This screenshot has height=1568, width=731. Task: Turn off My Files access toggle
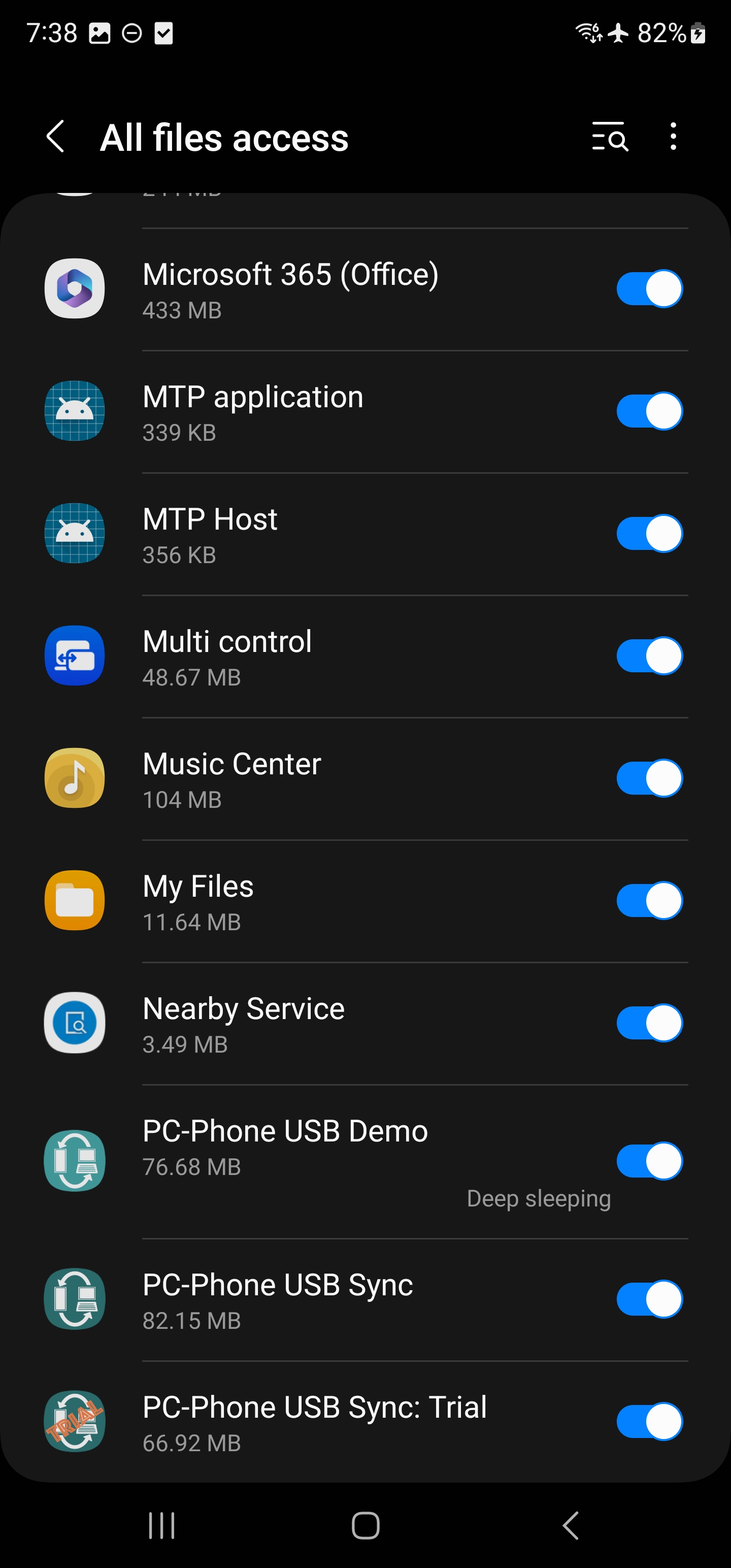[649, 900]
